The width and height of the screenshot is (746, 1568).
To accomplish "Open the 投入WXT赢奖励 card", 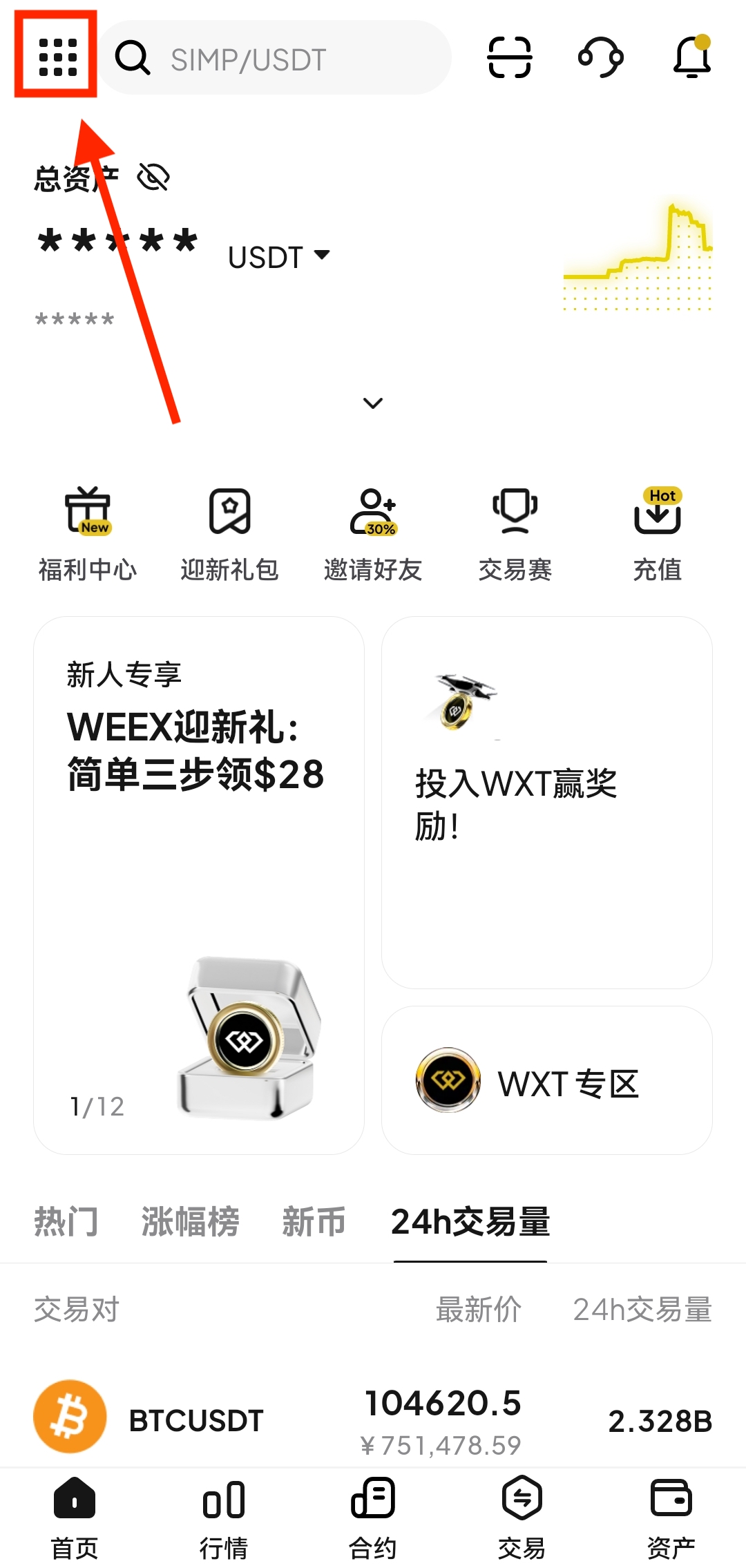I will pos(546,801).
